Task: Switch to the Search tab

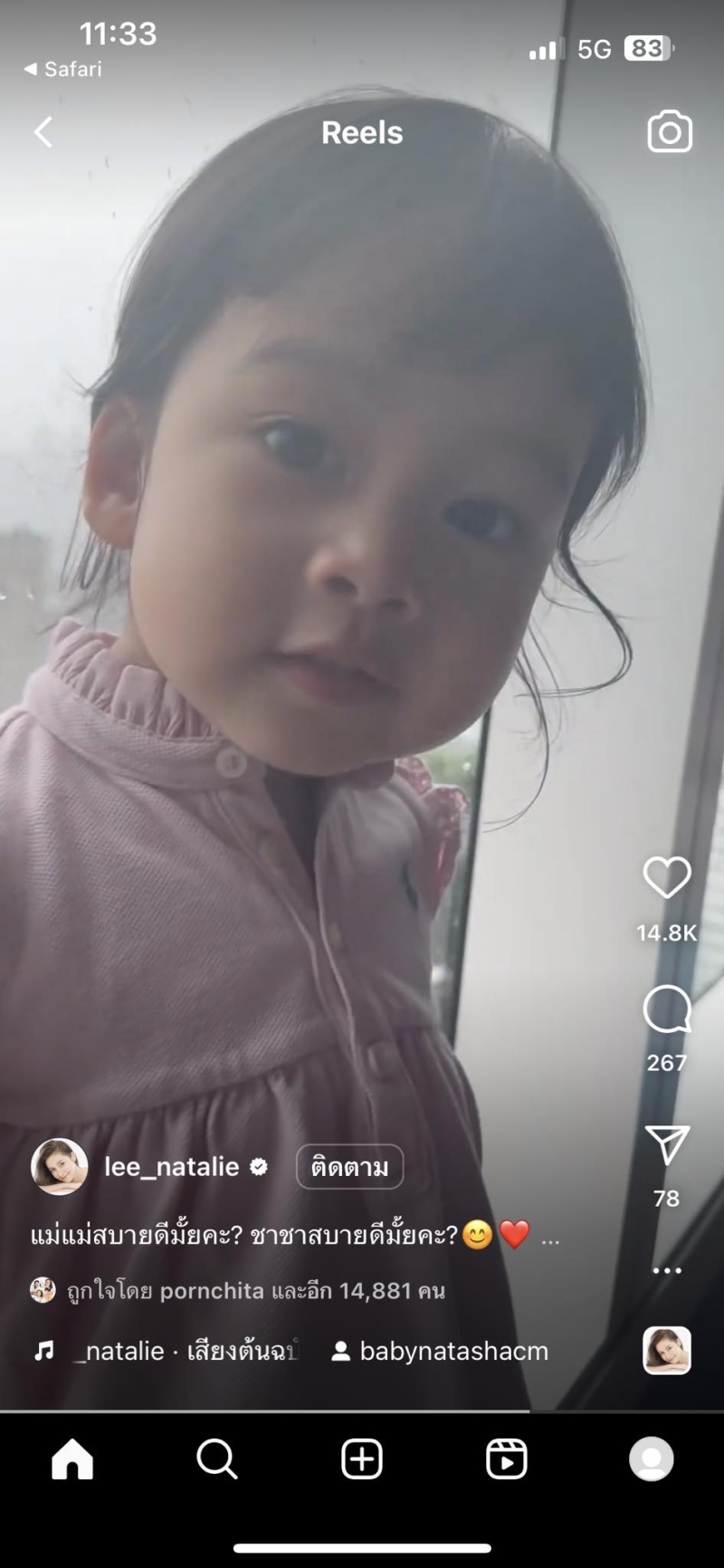Action: (217, 1459)
